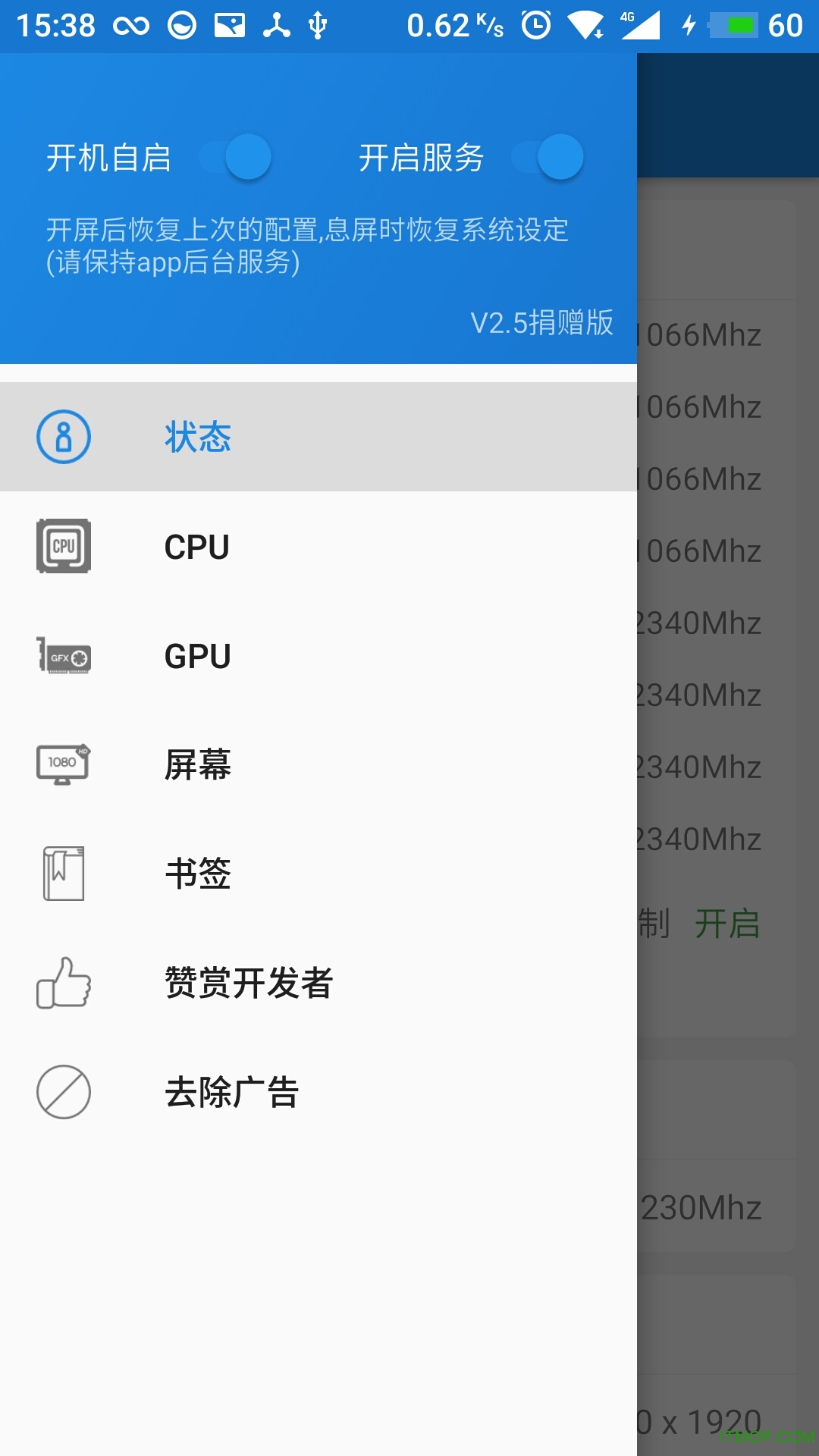Select the 1080 HD screen icon
Viewport: 819px width, 1456px height.
(x=62, y=766)
